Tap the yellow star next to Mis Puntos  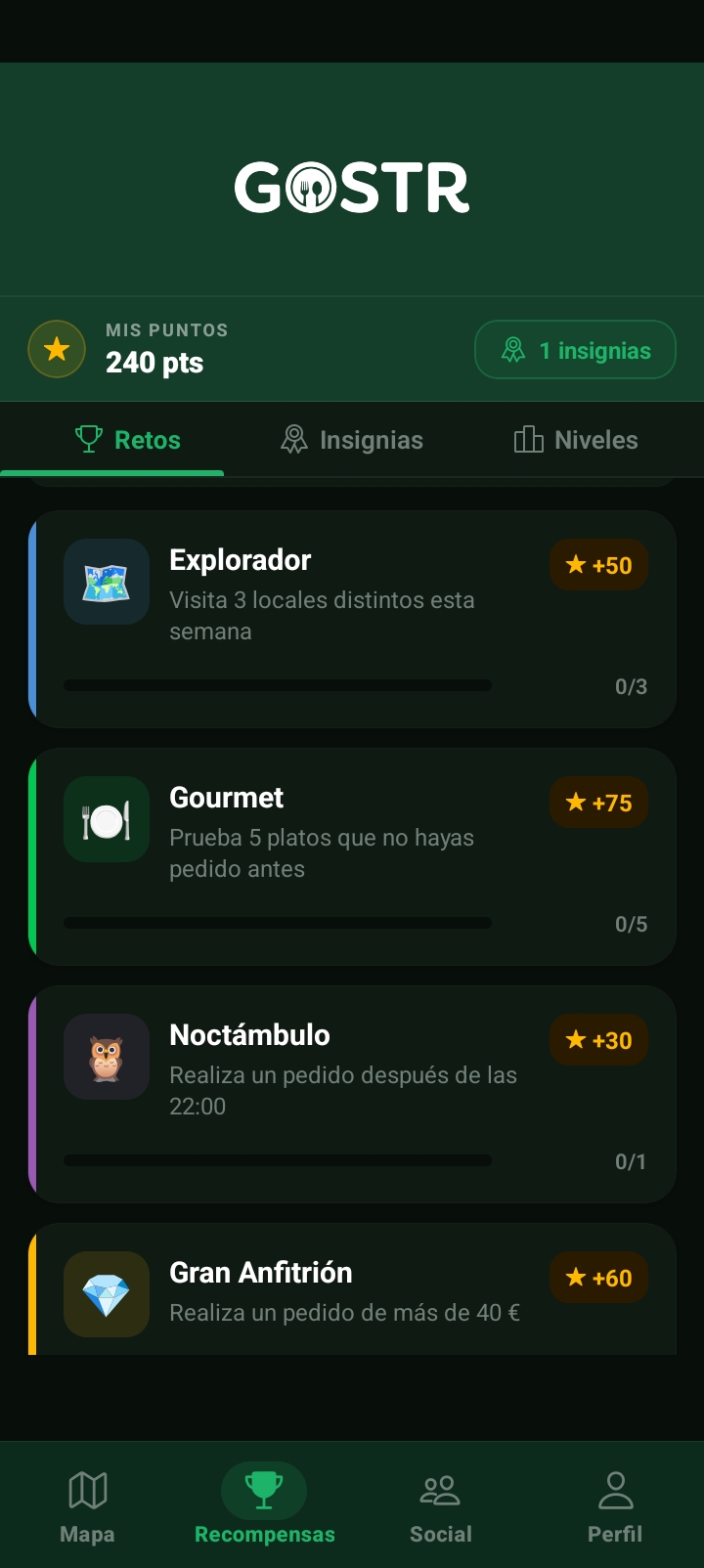pos(56,348)
